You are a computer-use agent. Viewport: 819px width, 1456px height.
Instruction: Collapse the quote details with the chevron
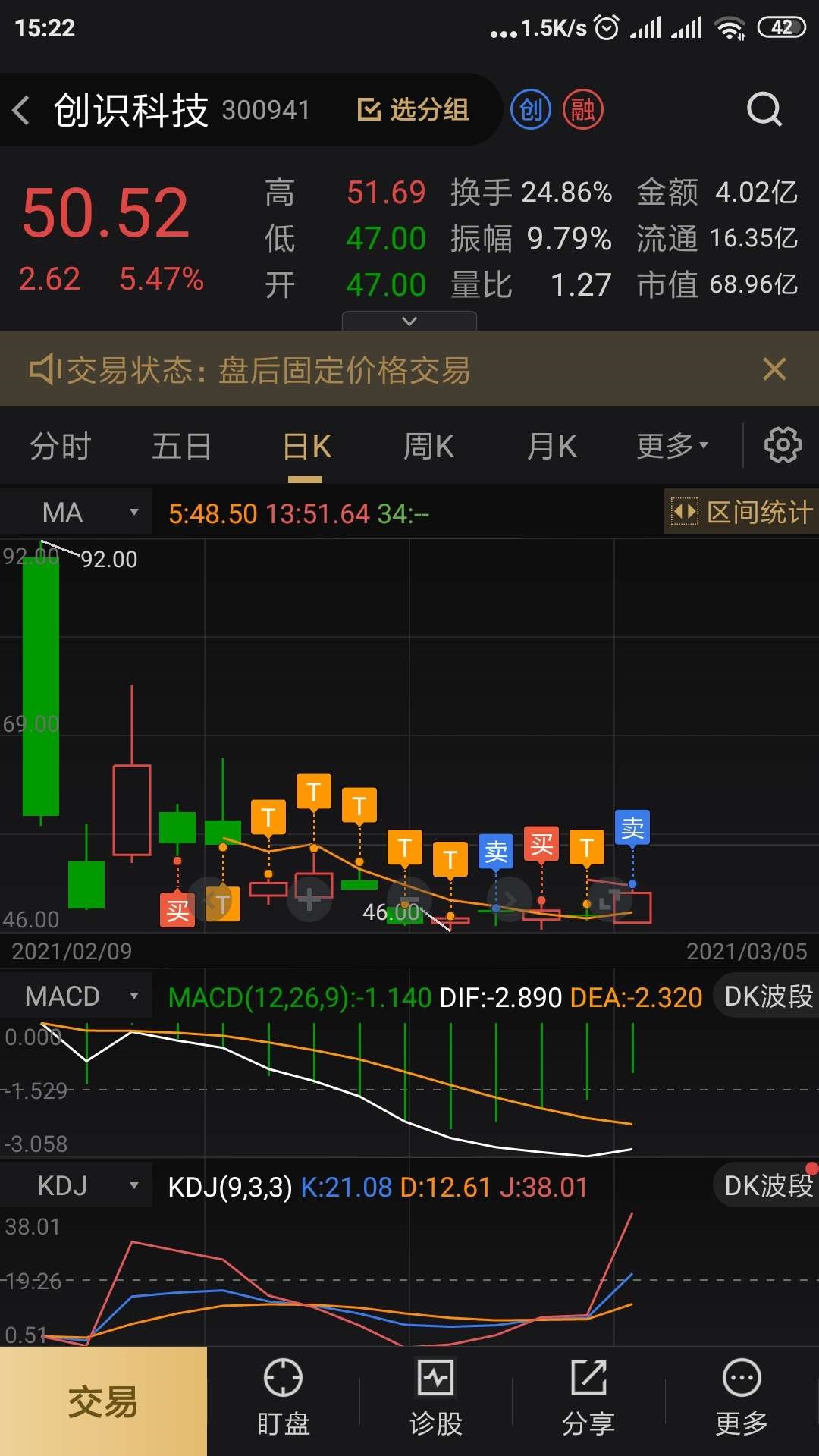409,322
